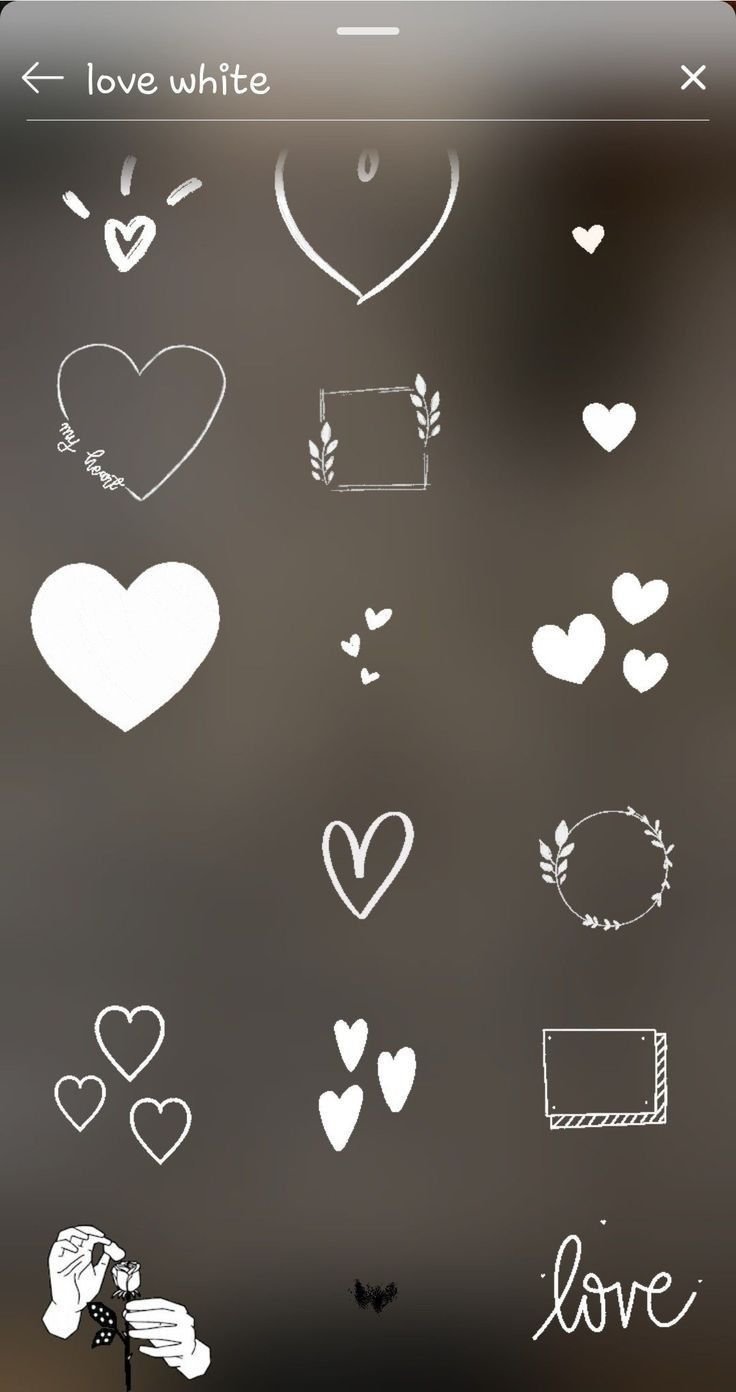The height and width of the screenshot is (1392, 736).
Task: Select the three outlined hearts sticker
Action: 124,1084
